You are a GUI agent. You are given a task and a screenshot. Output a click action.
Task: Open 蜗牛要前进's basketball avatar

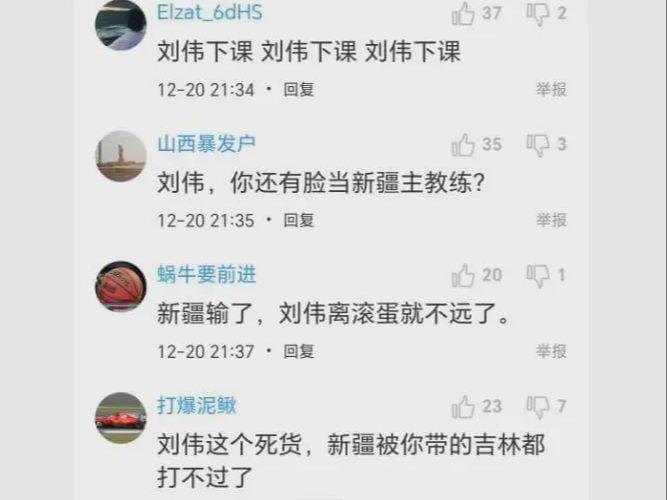[121, 287]
